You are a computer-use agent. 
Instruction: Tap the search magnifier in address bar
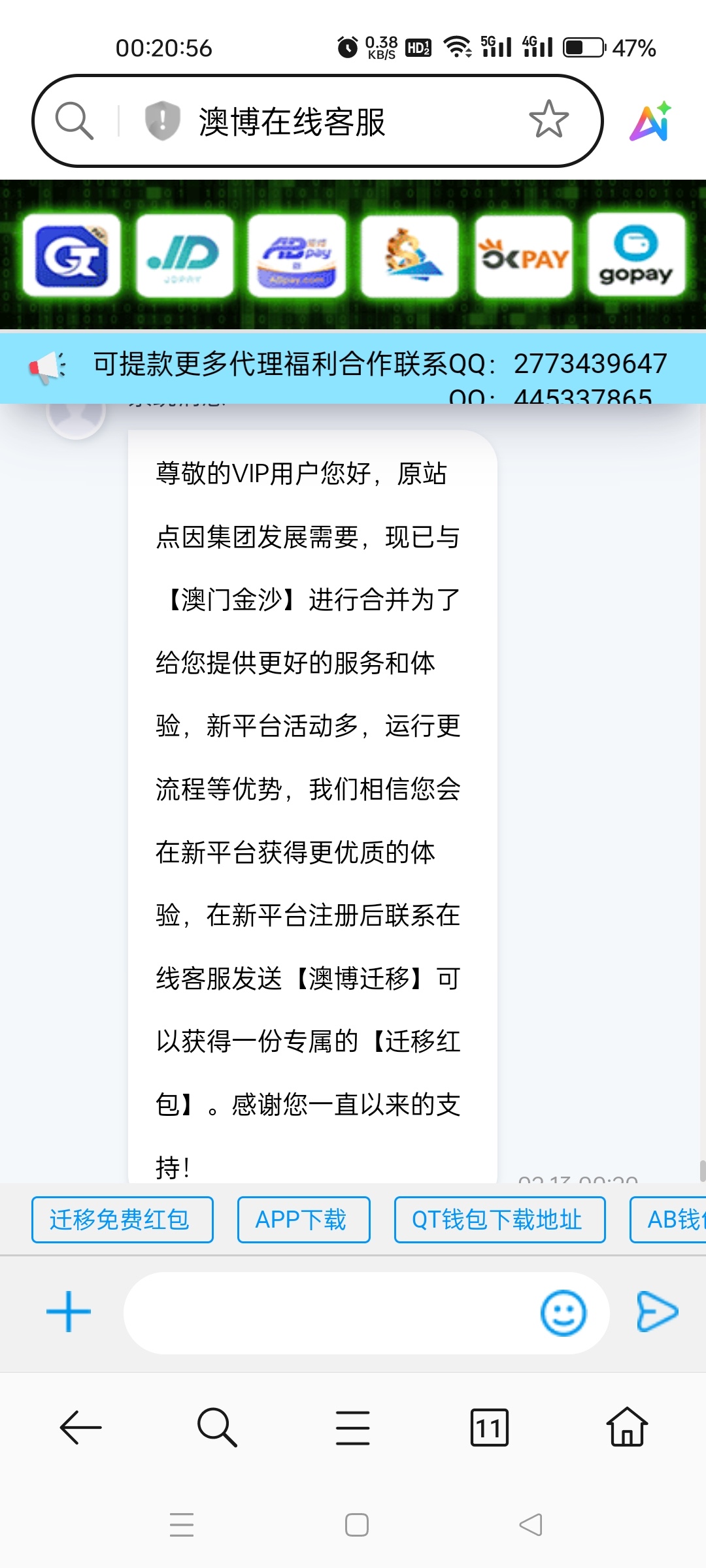click(x=74, y=121)
